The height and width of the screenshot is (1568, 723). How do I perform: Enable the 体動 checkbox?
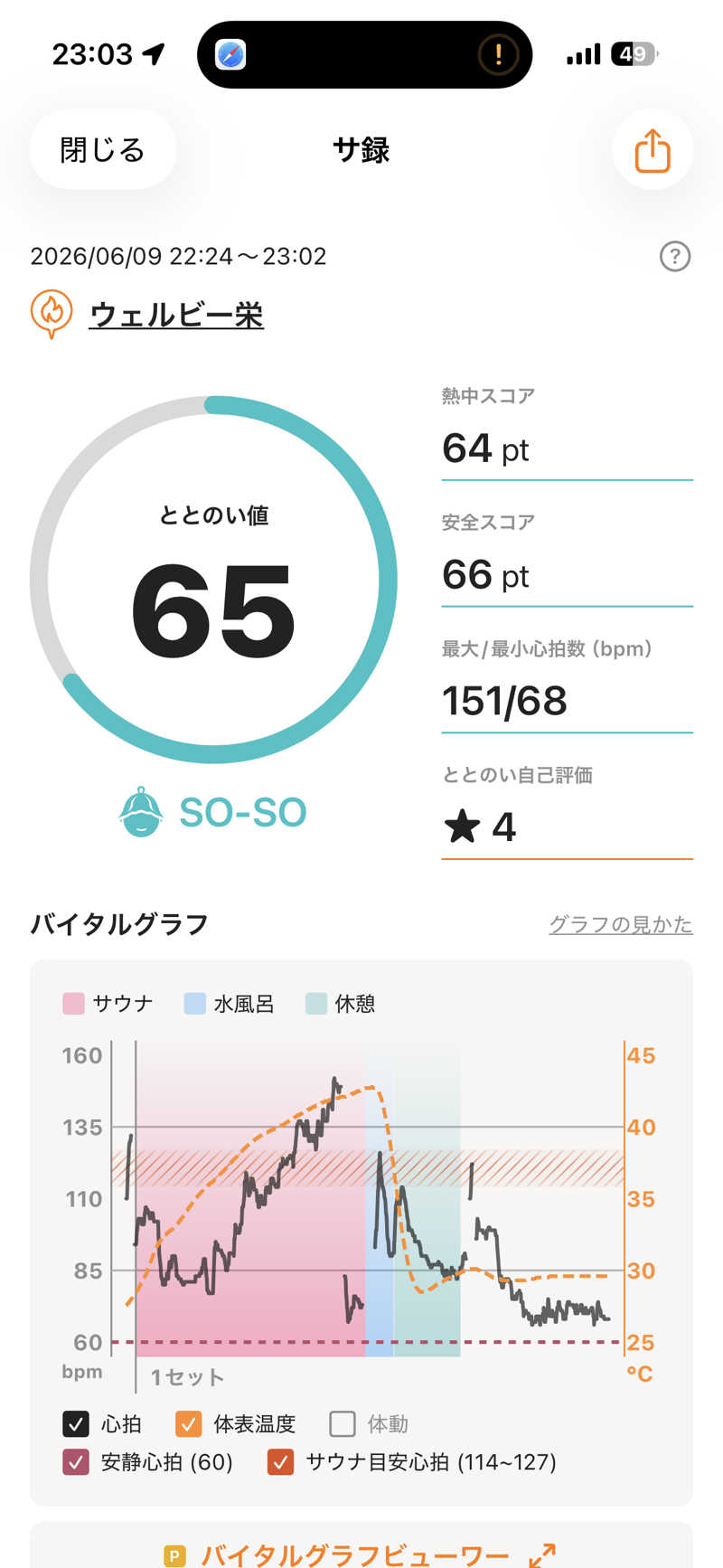tap(343, 1423)
